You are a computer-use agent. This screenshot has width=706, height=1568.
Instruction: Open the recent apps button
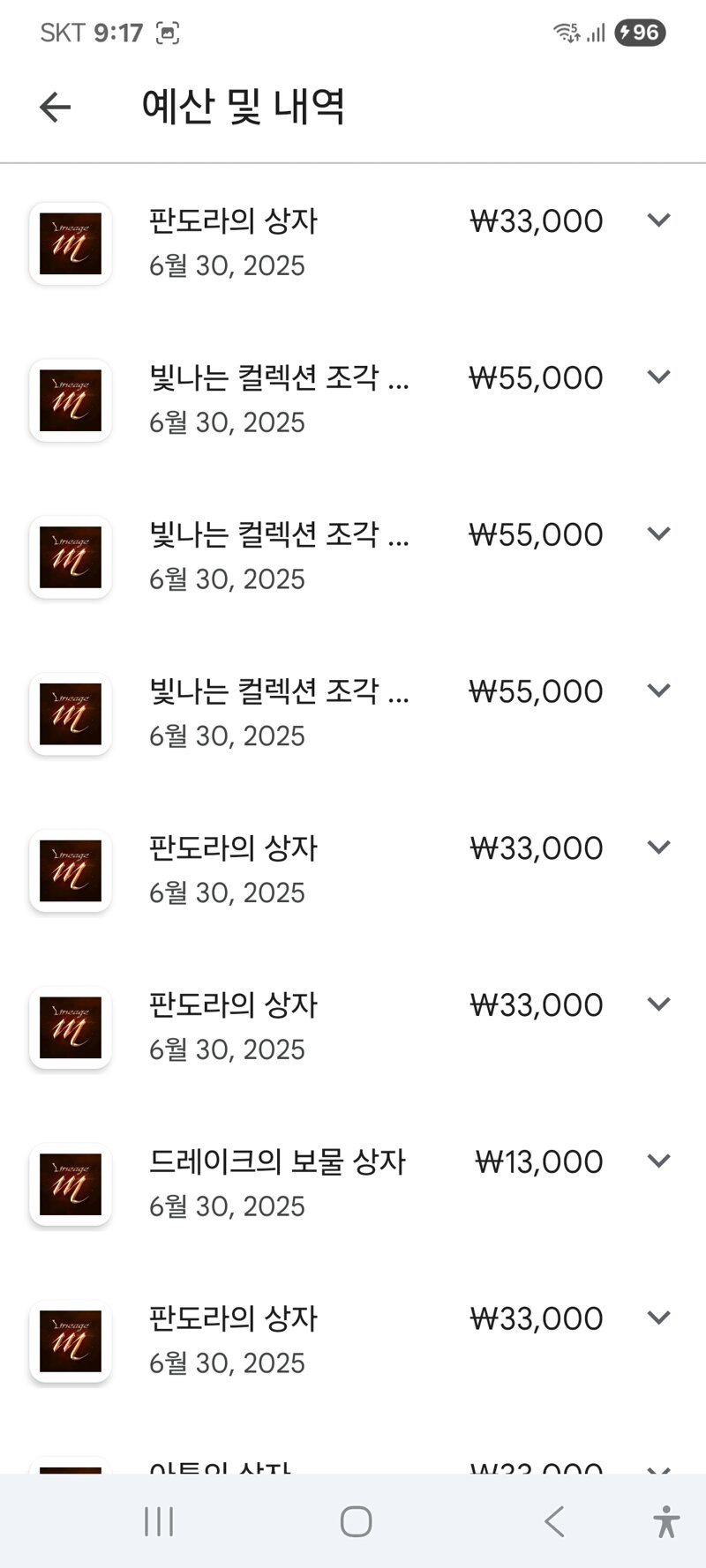(159, 1521)
